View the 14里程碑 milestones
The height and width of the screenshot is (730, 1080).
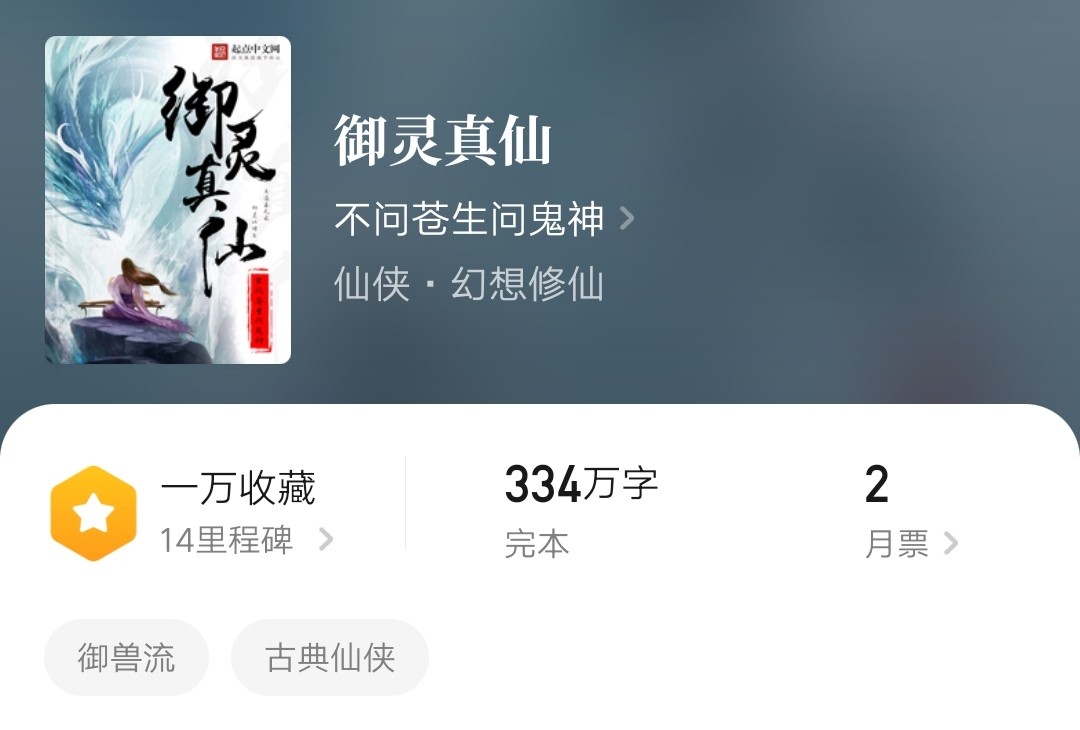[246, 540]
